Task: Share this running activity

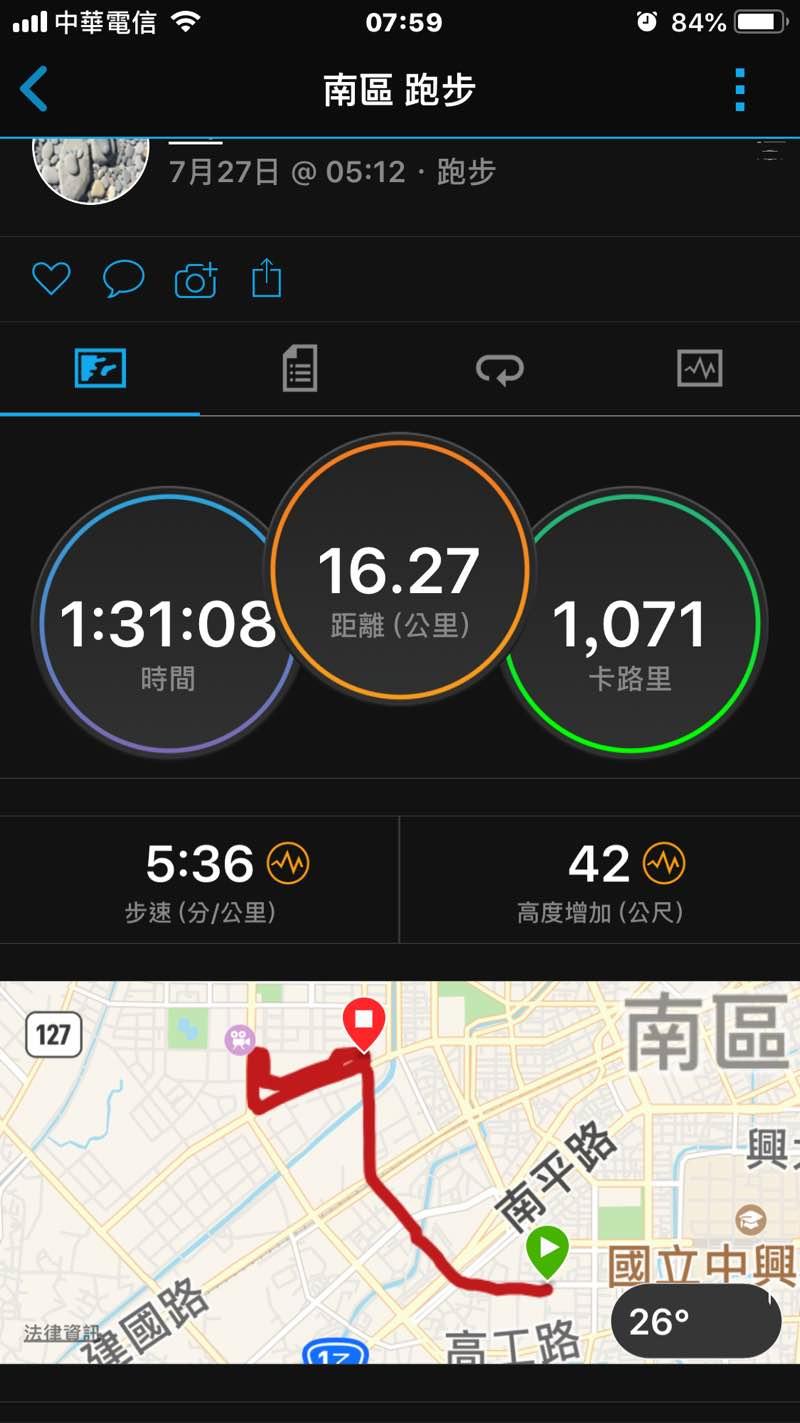Action: click(x=266, y=279)
